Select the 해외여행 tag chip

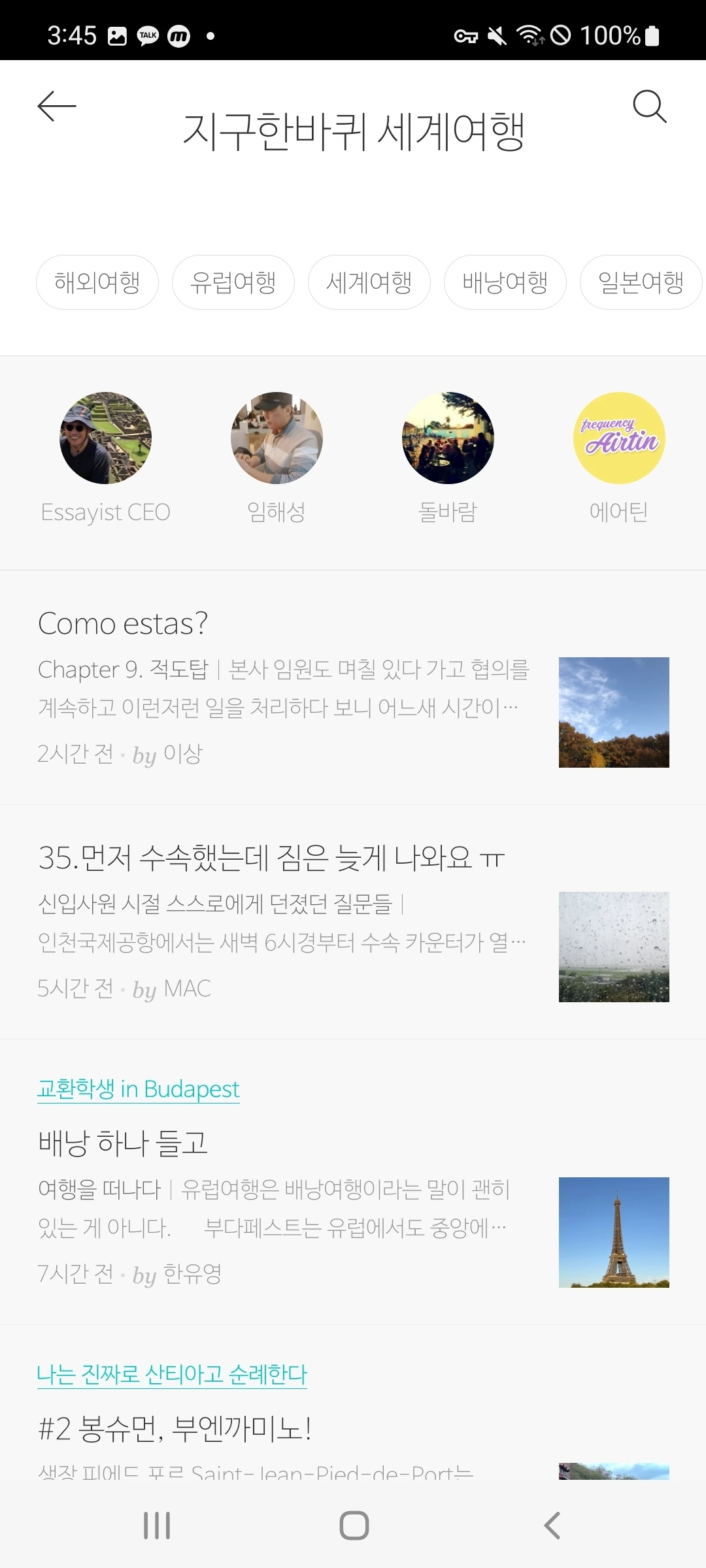[97, 282]
